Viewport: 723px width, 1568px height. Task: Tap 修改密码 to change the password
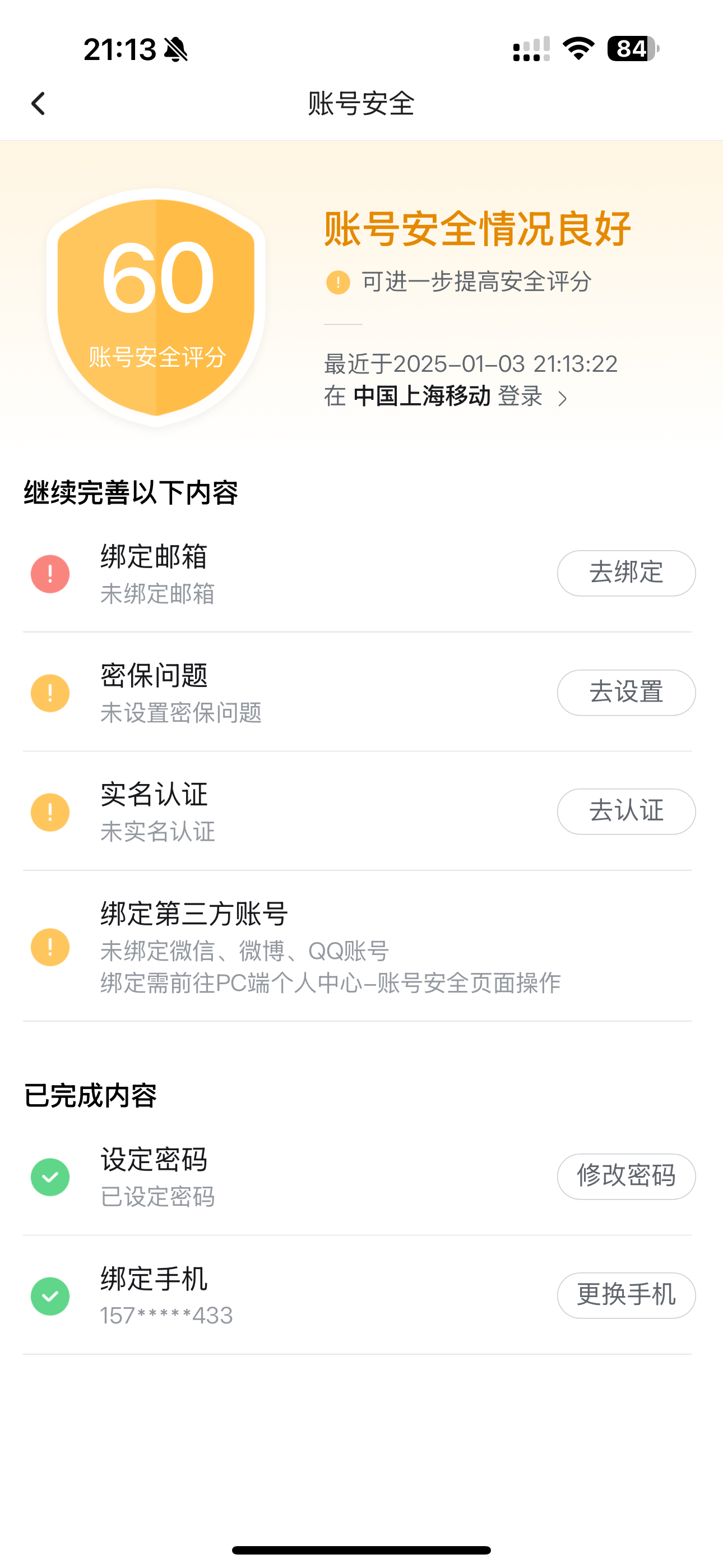pyautogui.click(x=626, y=1176)
